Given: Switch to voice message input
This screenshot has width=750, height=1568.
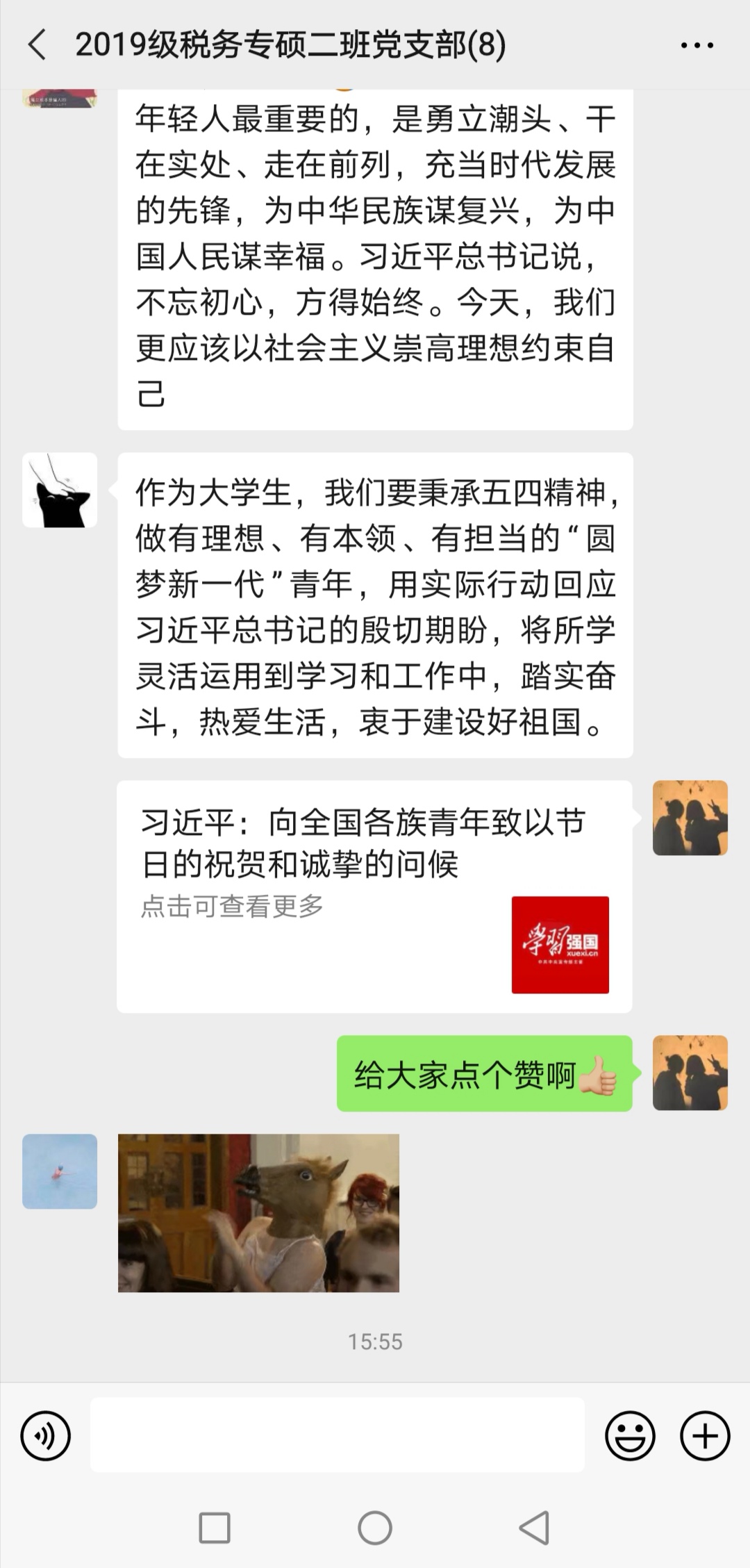Looking at the screenshot, I should point(46,1435).
